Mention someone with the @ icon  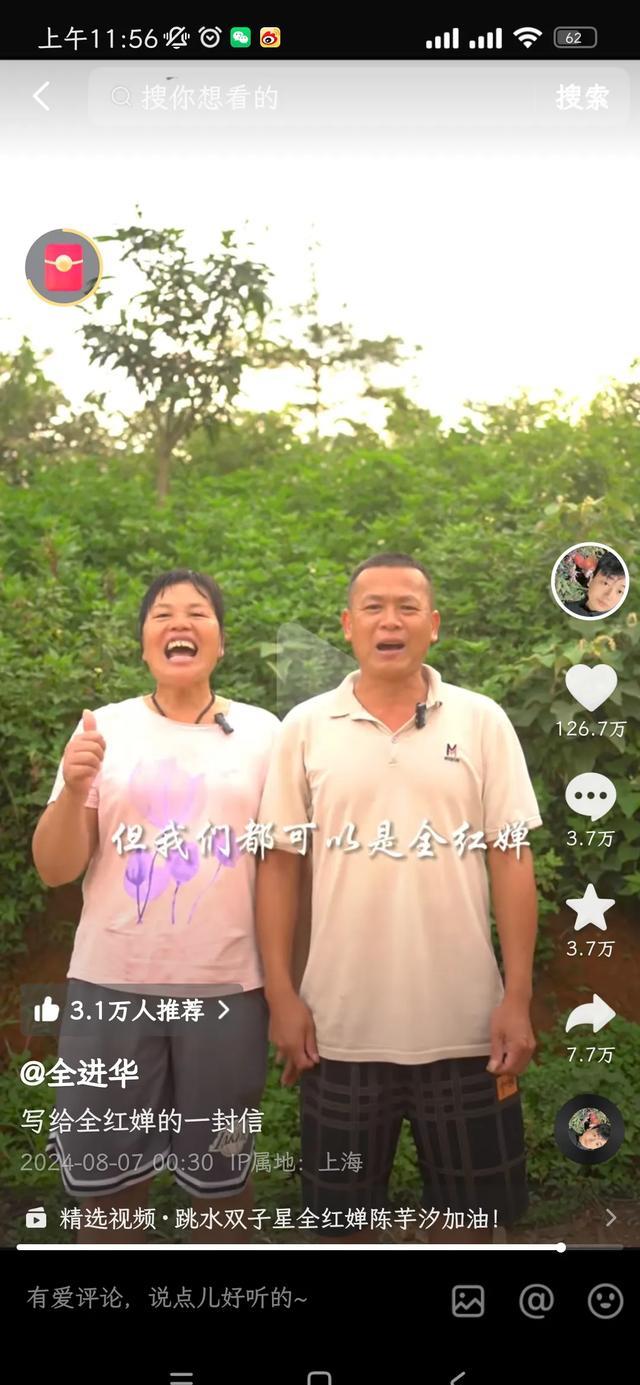[536, 1300]
